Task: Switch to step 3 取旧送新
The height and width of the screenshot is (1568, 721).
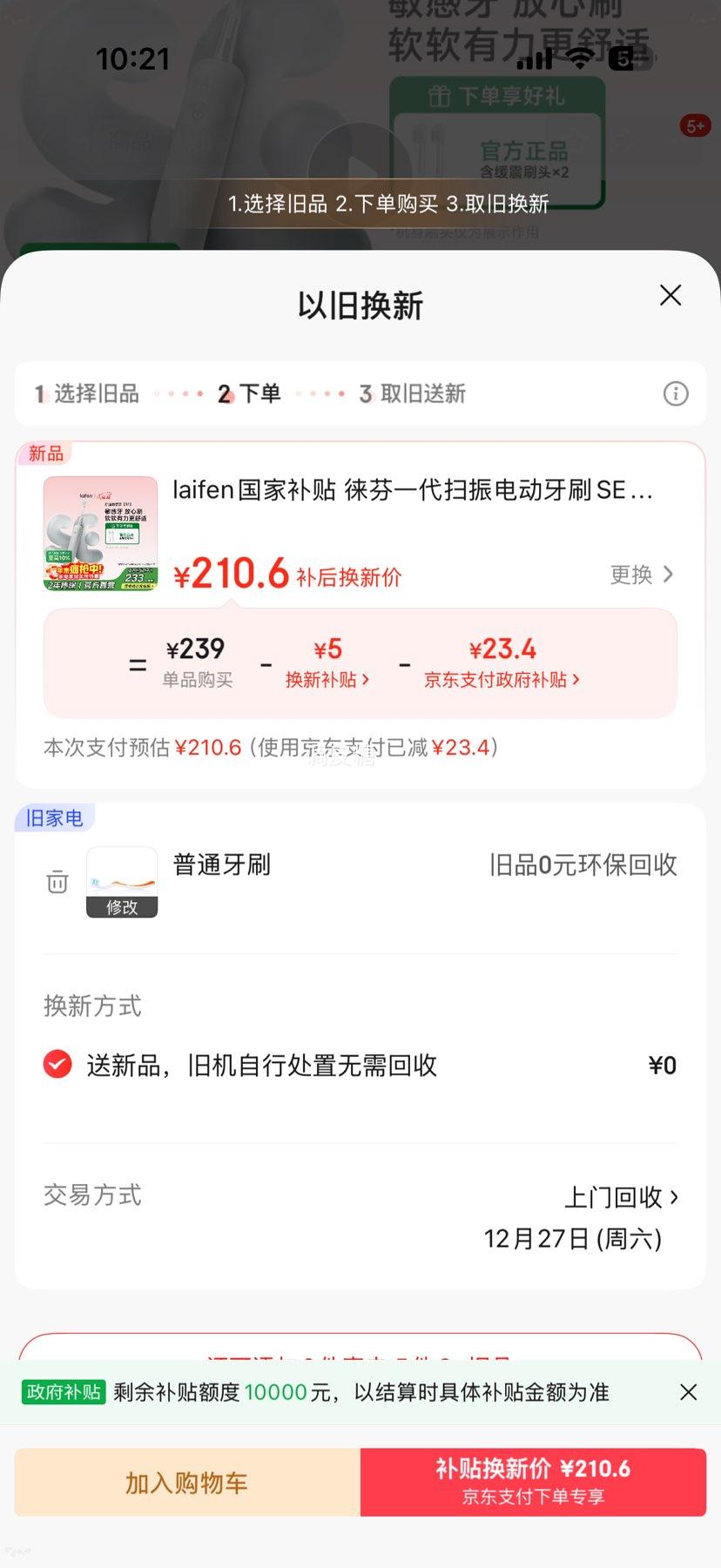Action: [x=411, y=394]
